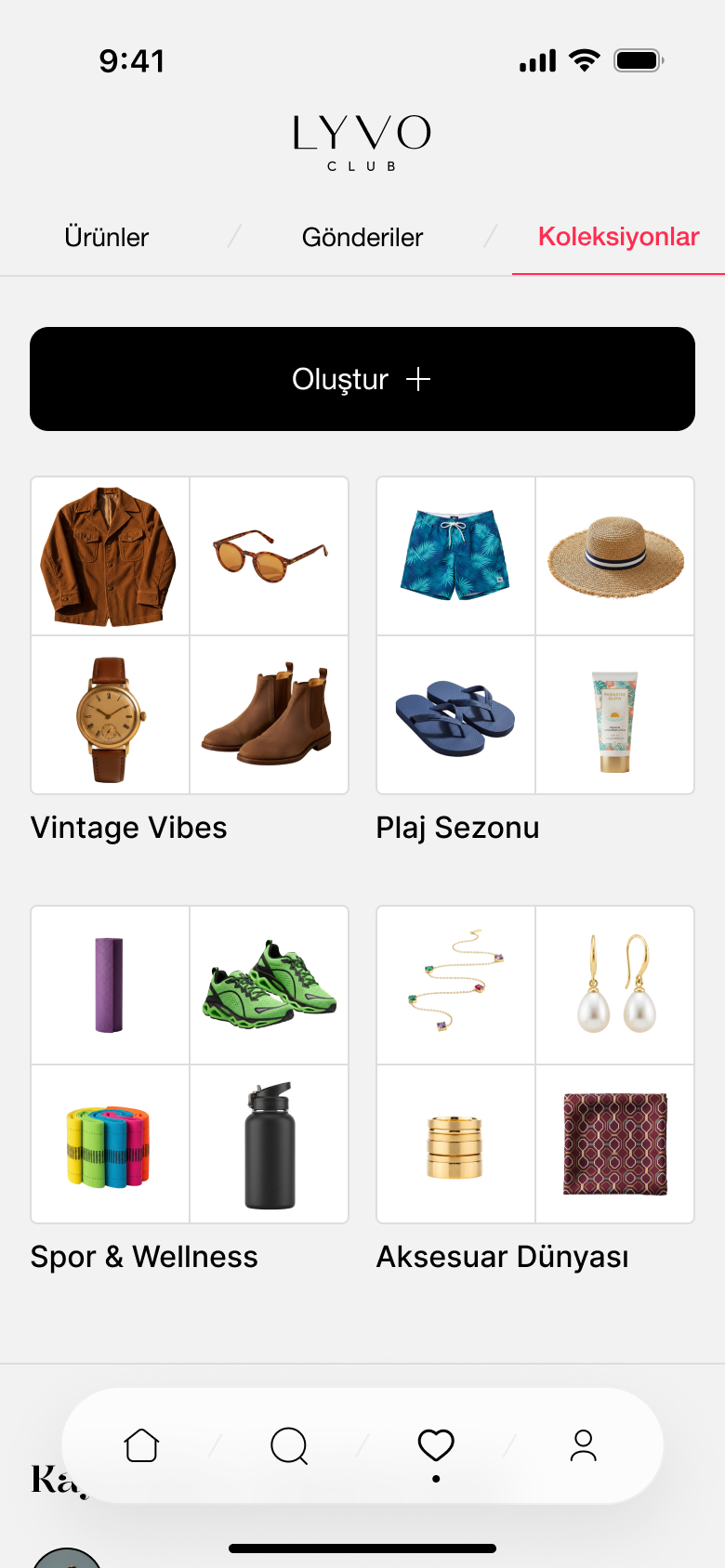Open search from the bottom navigation
Viewport: 725px width, 1568px height.
click(289, 1445)
